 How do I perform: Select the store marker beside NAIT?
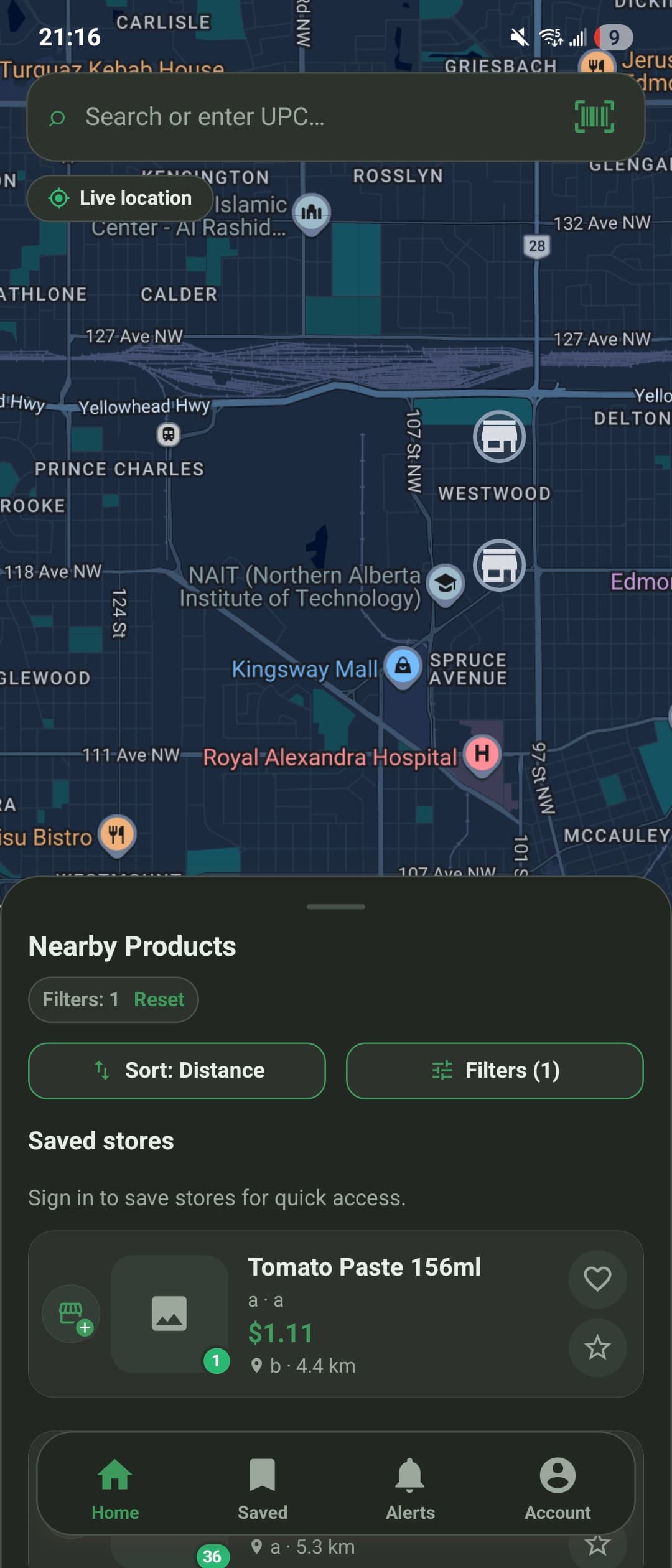499,565
